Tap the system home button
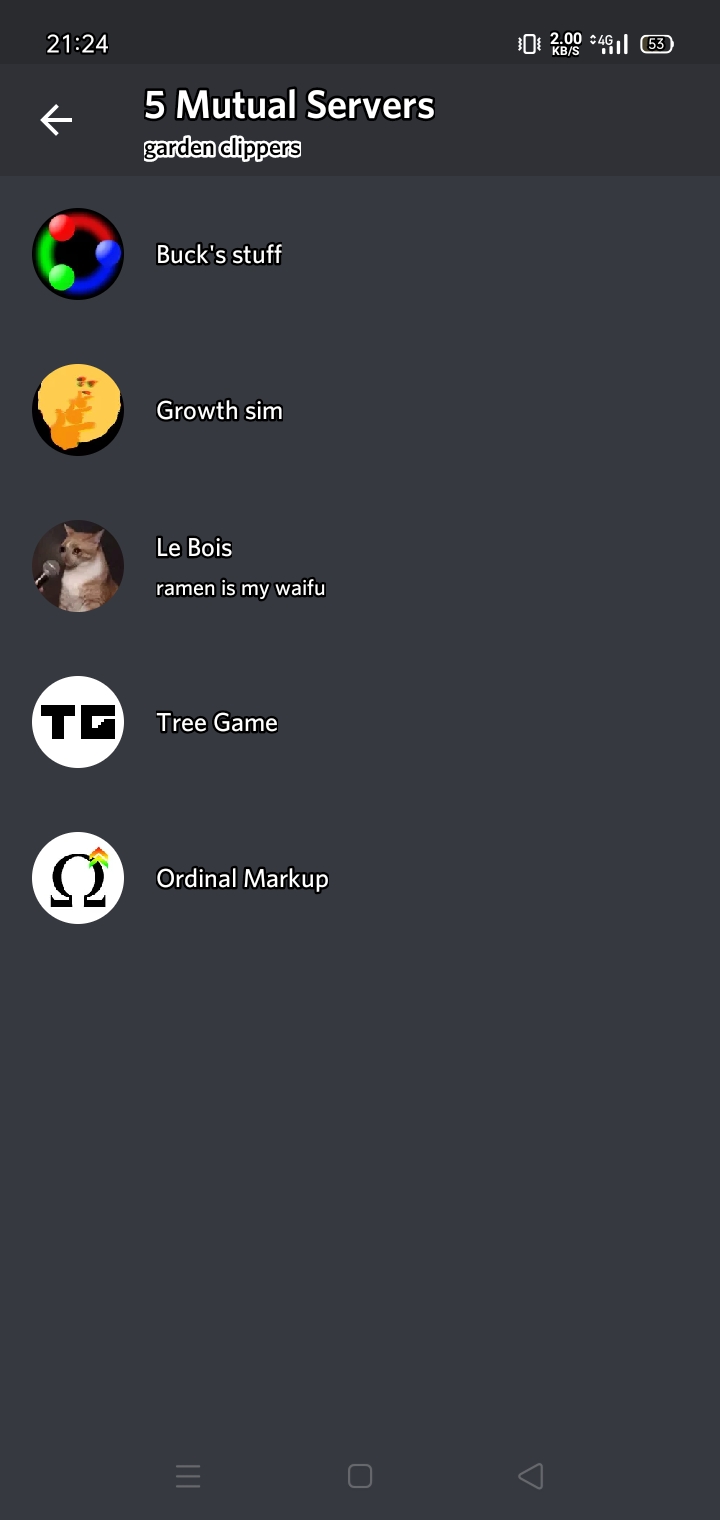Viewport: 720px width, 1520px height. click(360, 1476)
